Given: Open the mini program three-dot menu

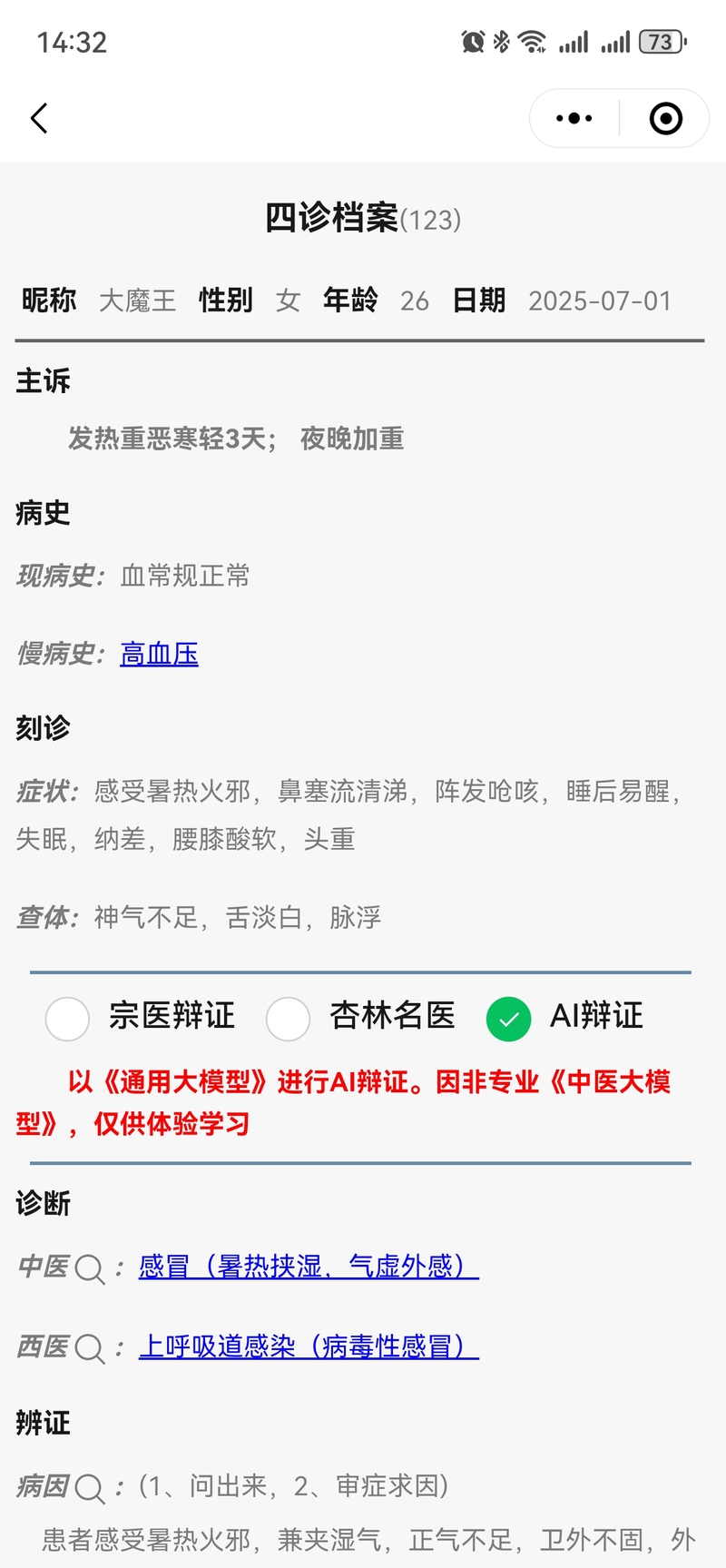Looking at the screenshot, I should [x=574, y=118].
